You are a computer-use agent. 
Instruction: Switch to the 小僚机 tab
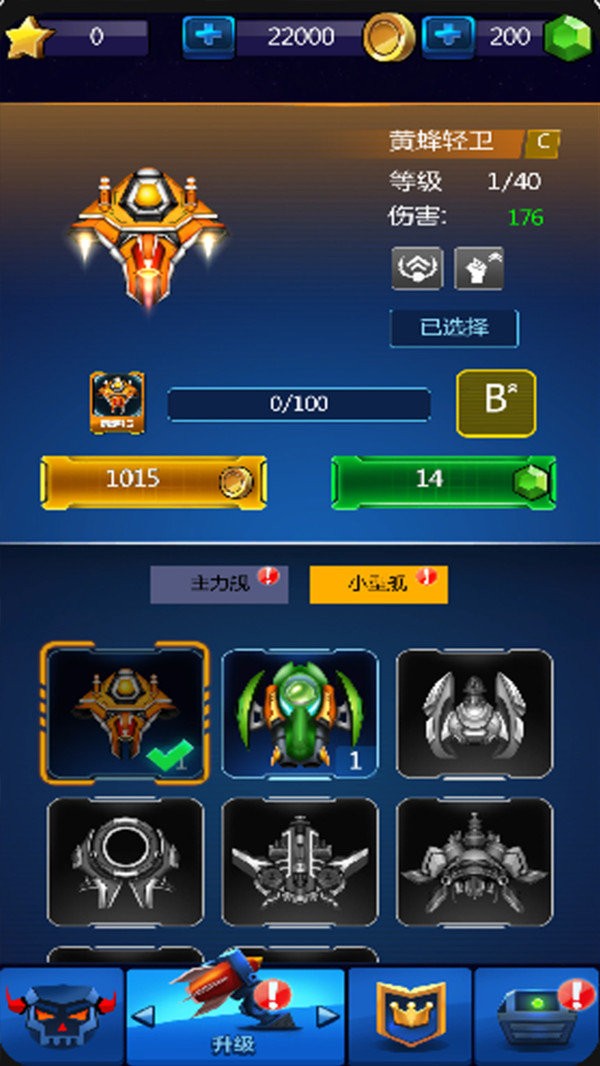(378, 584)
